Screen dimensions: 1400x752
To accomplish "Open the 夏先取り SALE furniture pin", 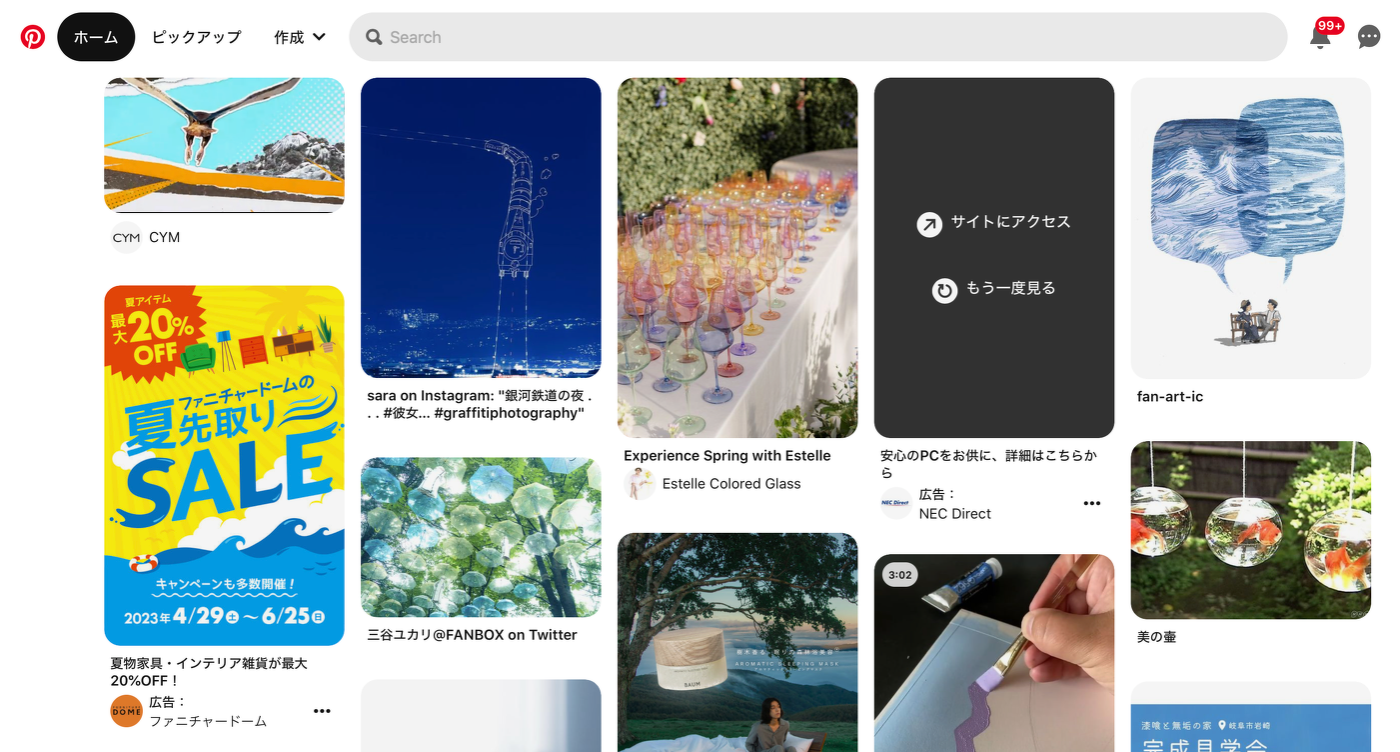I will (x=224, y=465).
